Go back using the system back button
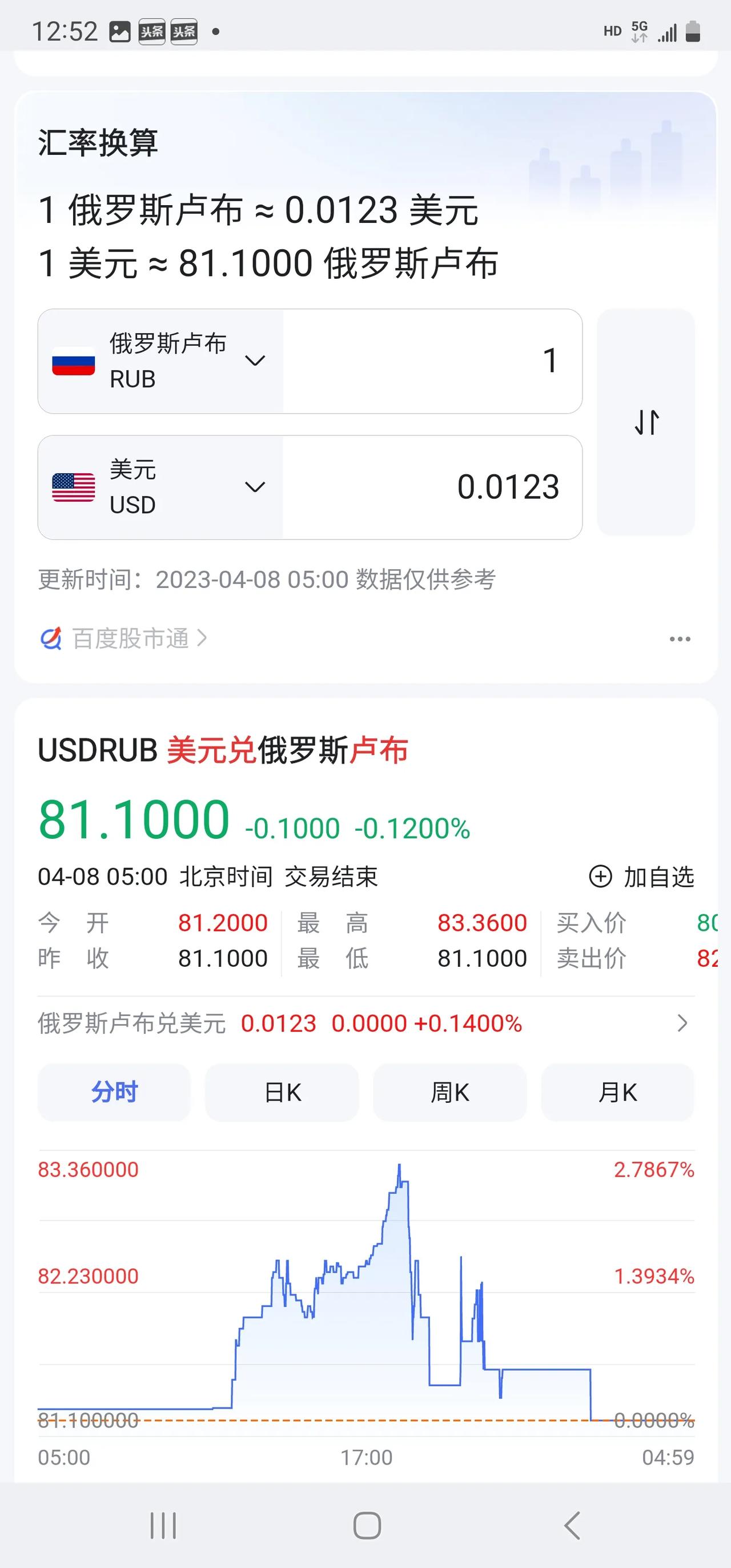Viewport: 731px width, 1568px height. click(572, 1525)
